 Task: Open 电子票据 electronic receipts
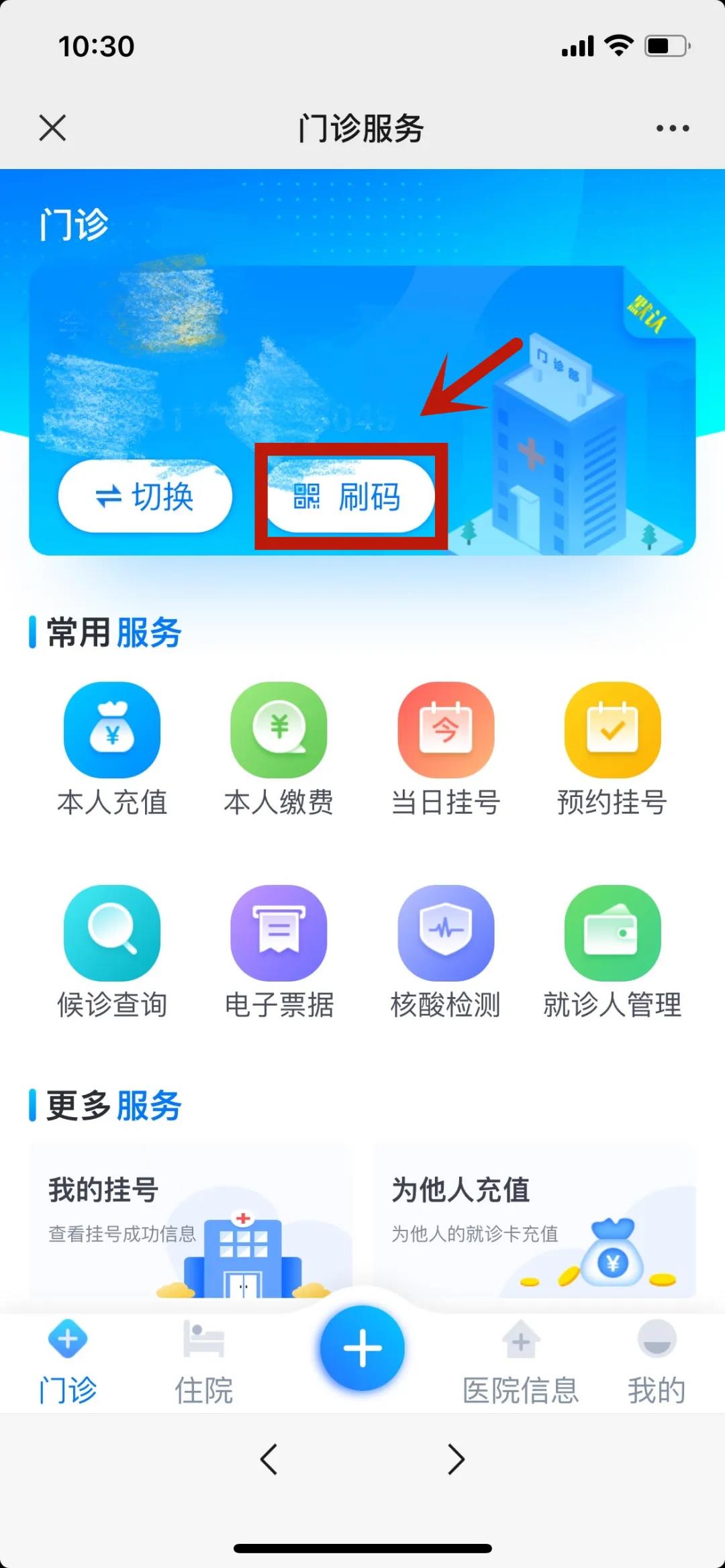(279, 953)
